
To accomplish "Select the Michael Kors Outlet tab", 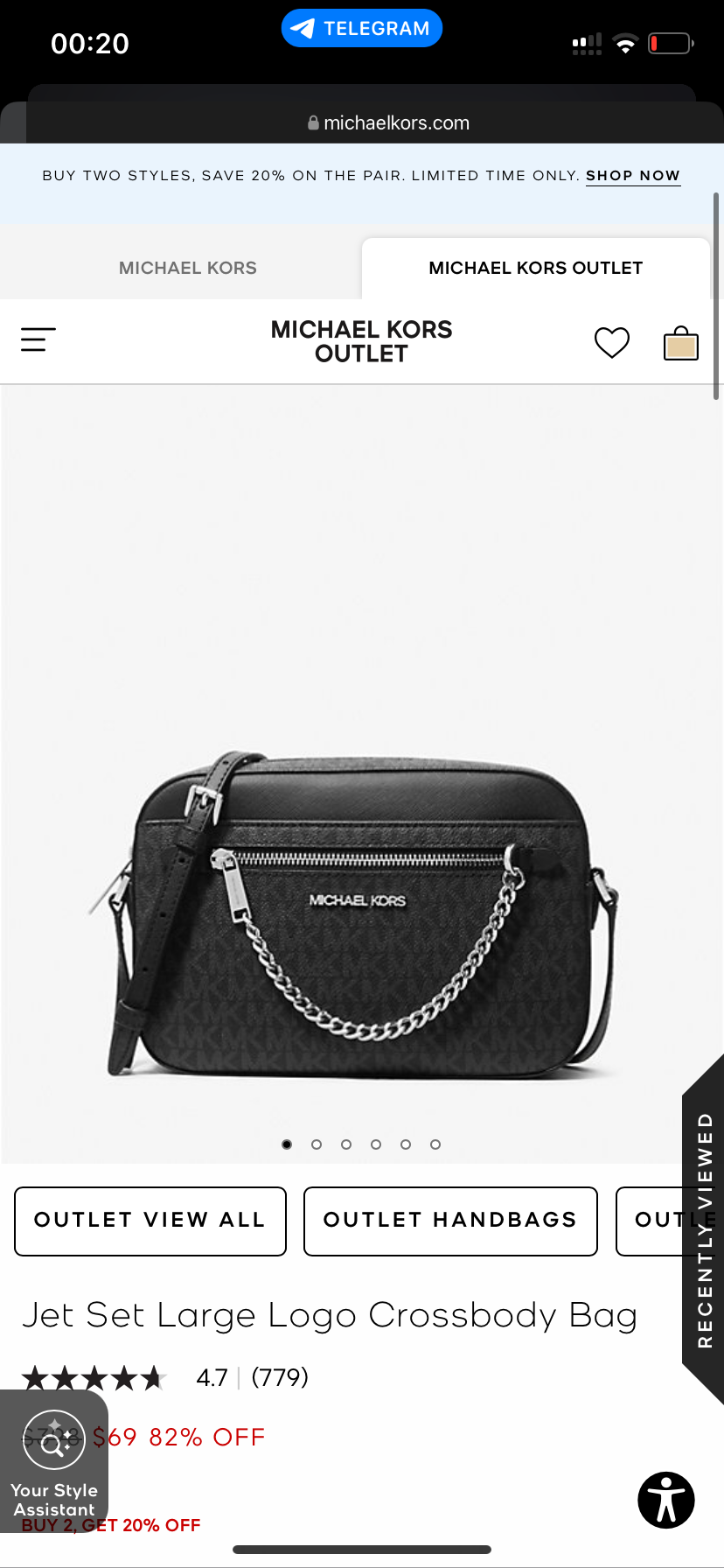I will (535, 268).
